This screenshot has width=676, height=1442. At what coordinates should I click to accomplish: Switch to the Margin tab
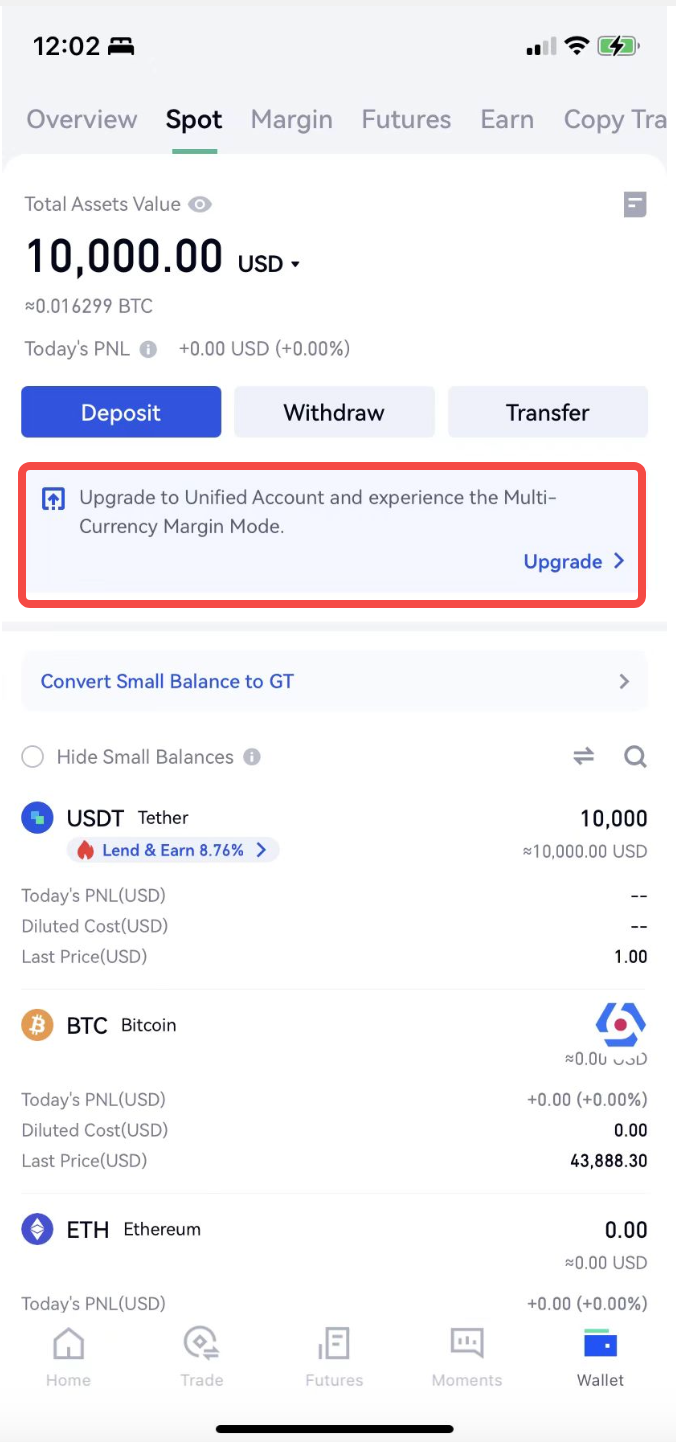291,120
